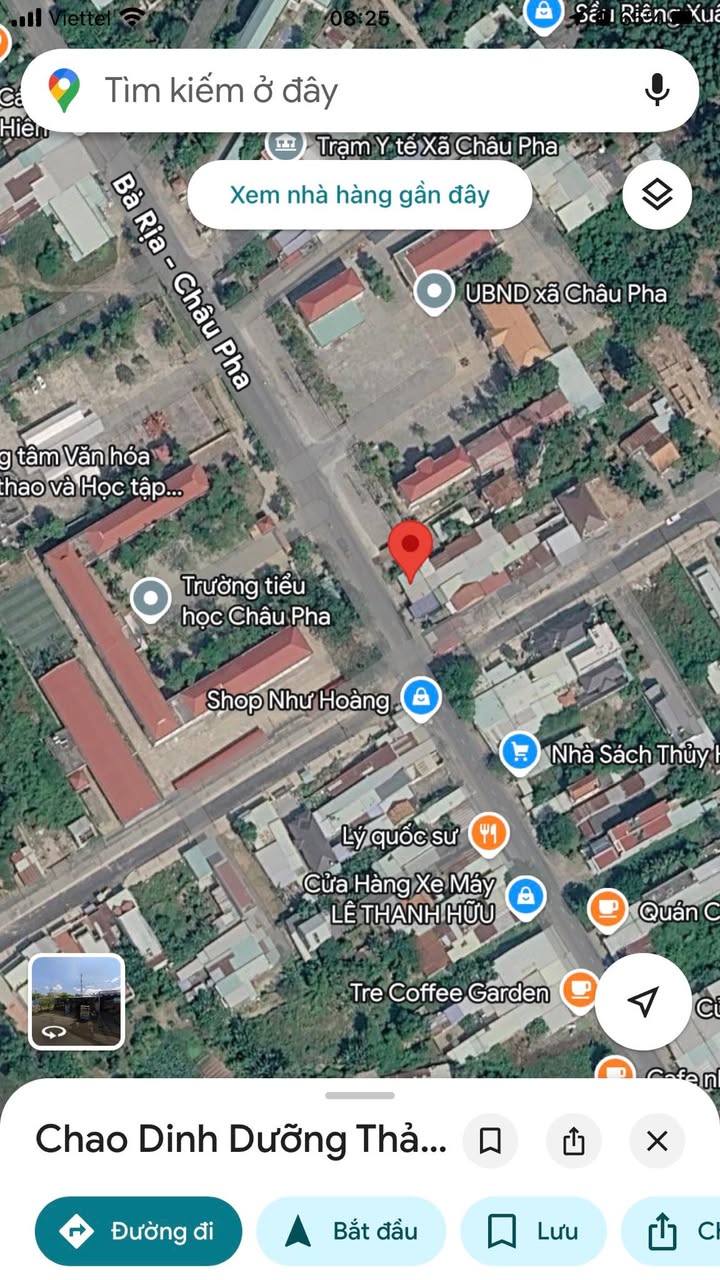
Task: Tap the search field Tìm kiếm ở đây
Action: click(x=330, y=91)
